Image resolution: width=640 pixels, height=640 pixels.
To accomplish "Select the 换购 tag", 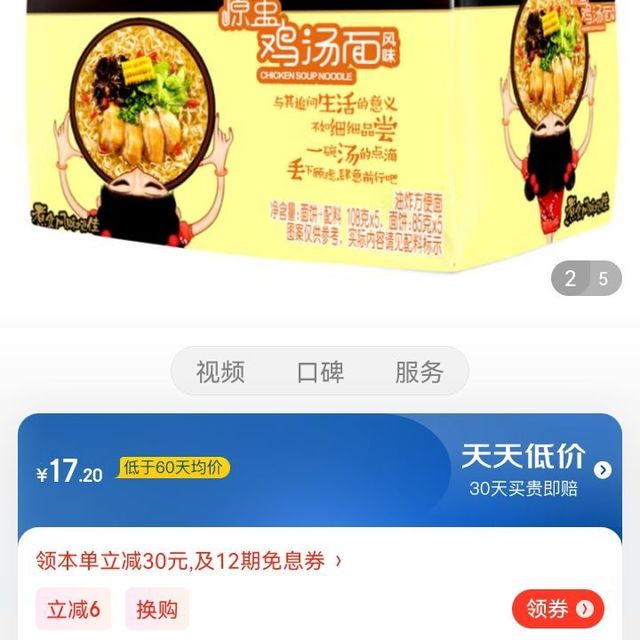I will pos(157,609).
